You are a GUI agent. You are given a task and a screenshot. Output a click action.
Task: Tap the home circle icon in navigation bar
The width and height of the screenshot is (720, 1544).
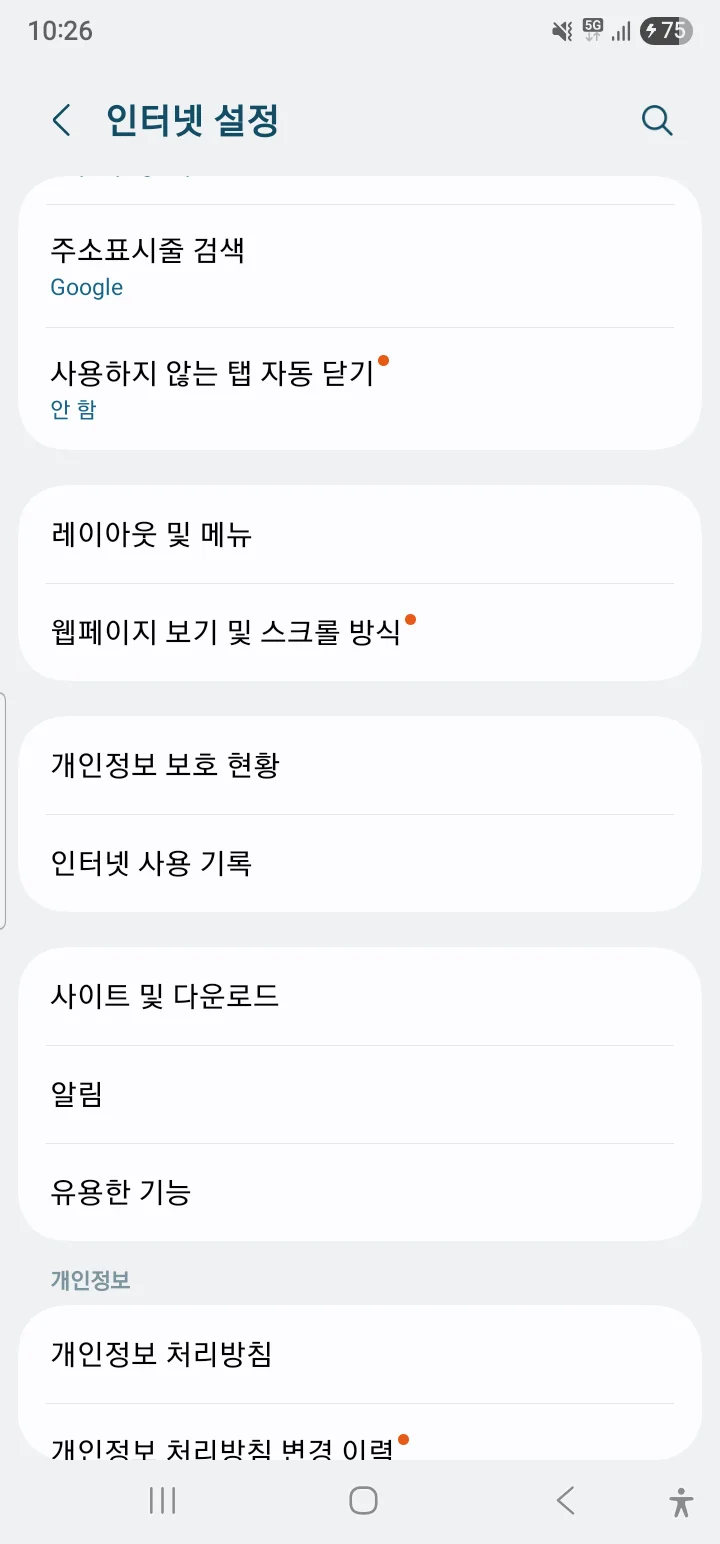point(363,1500)
